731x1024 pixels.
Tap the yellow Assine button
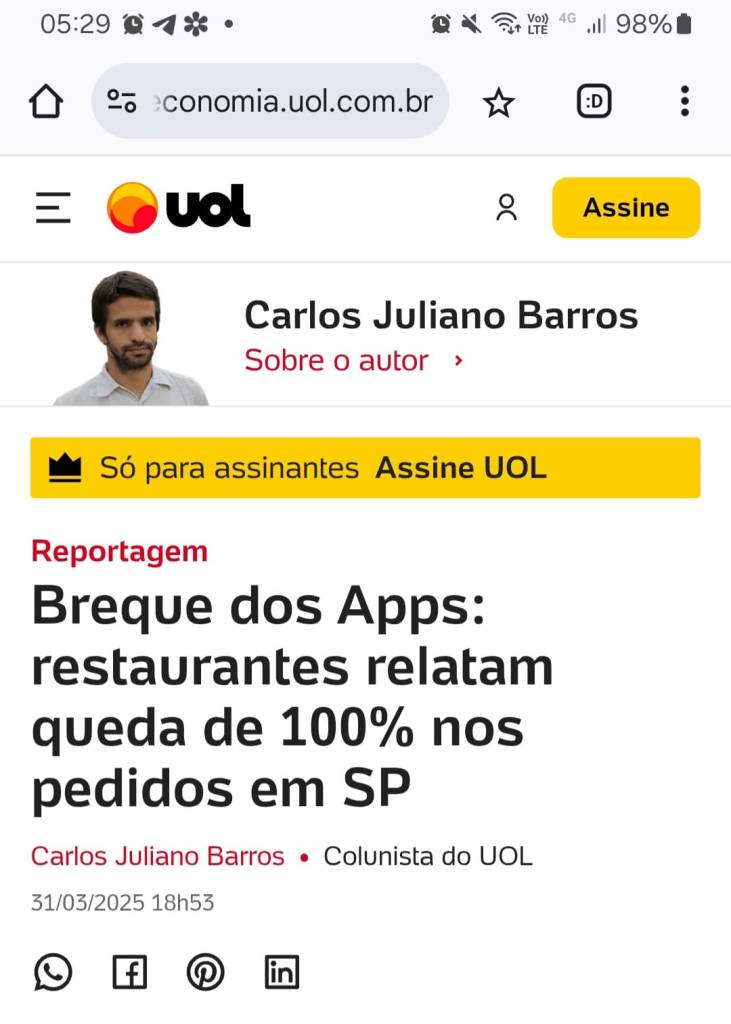pyautogui.click(x=626, y=207)
